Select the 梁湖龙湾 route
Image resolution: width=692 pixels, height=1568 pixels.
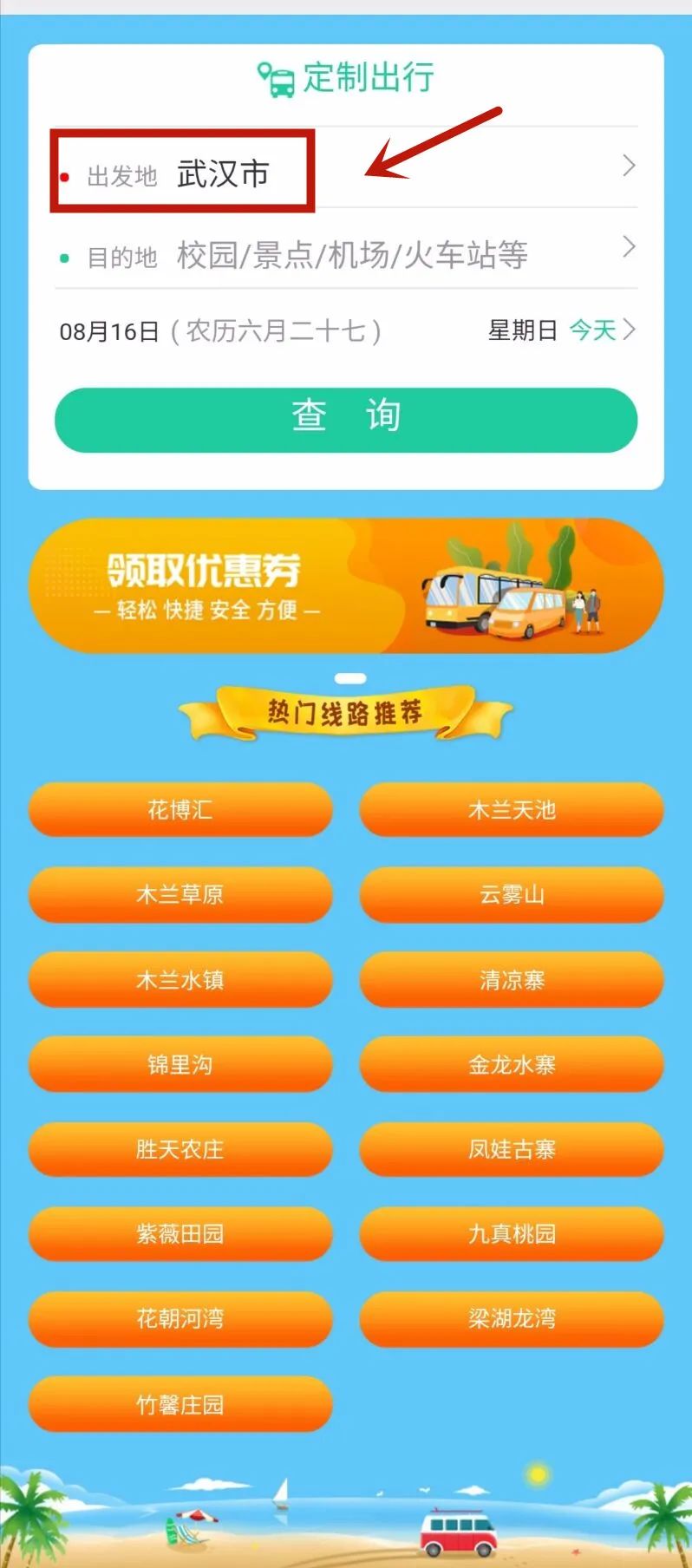click(x=512, y=1317)
